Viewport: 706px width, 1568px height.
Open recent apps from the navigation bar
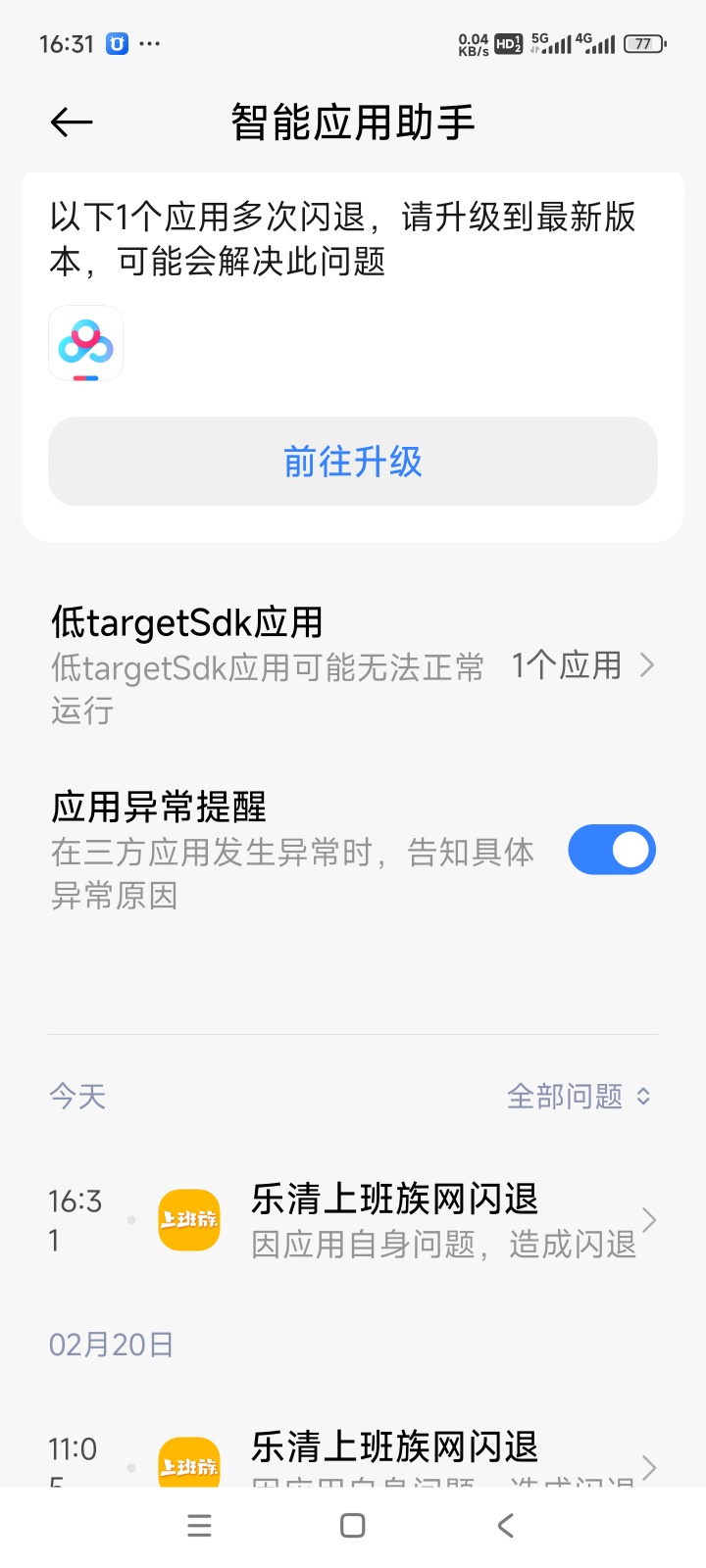pyautogui.click(x=199, y=1526)
